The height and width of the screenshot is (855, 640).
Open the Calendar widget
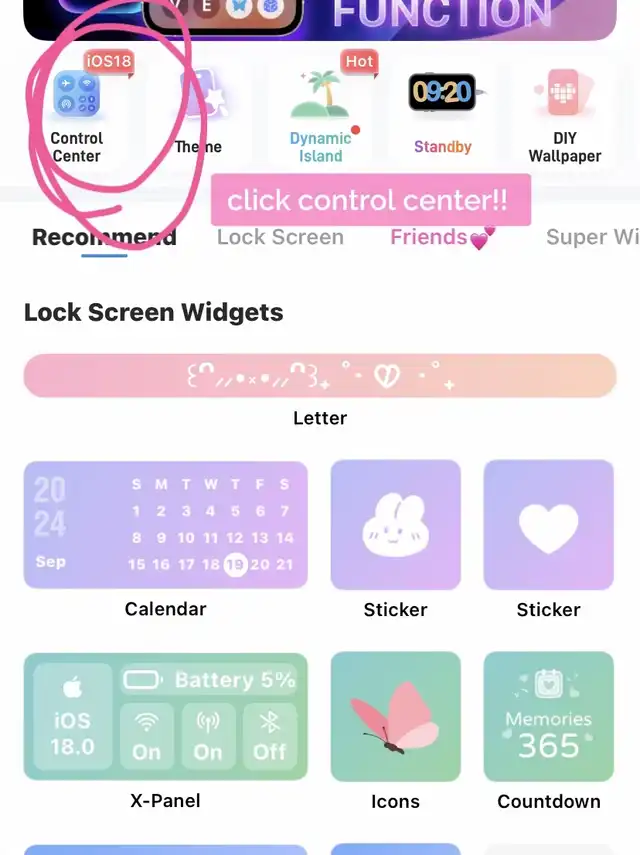[x=166, y=525]
